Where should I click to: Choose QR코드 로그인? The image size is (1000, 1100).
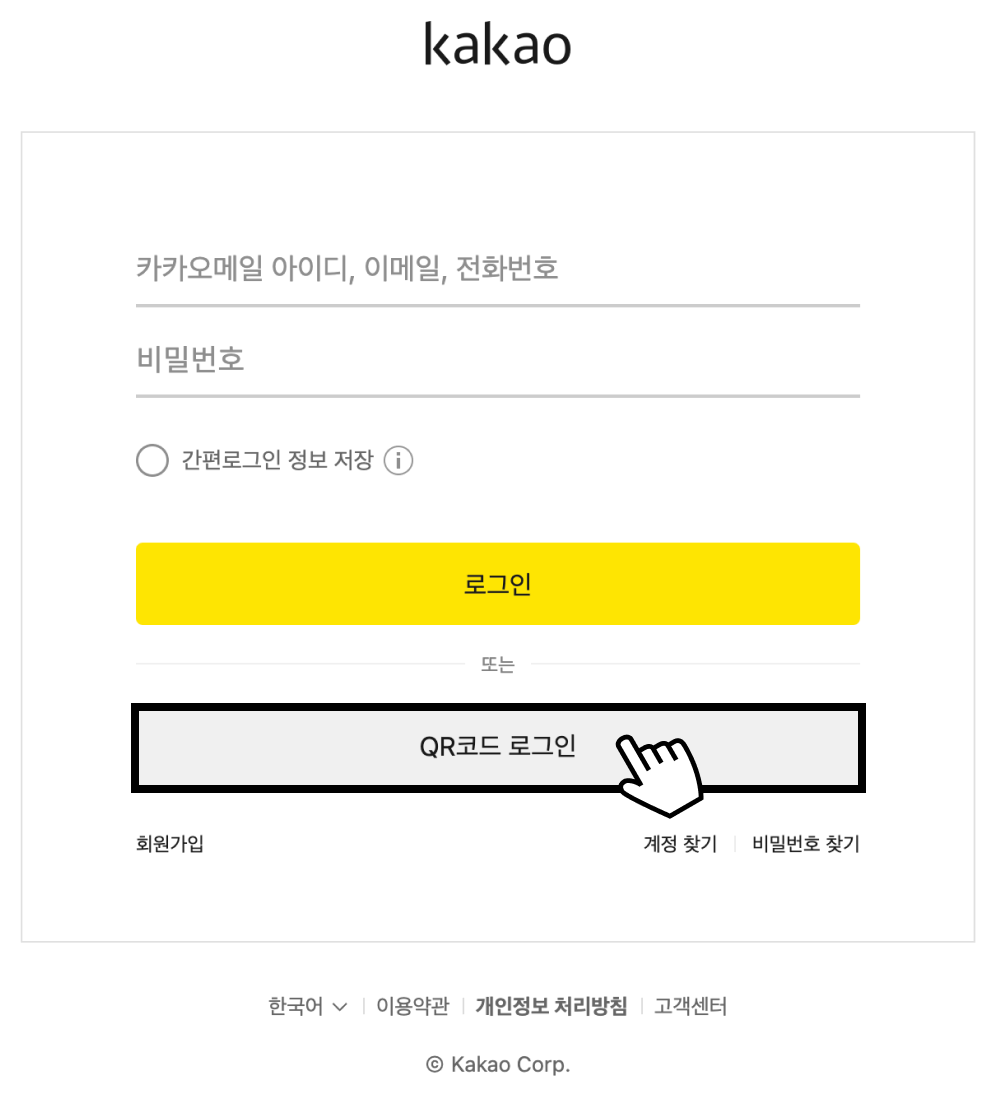[497, 747]
